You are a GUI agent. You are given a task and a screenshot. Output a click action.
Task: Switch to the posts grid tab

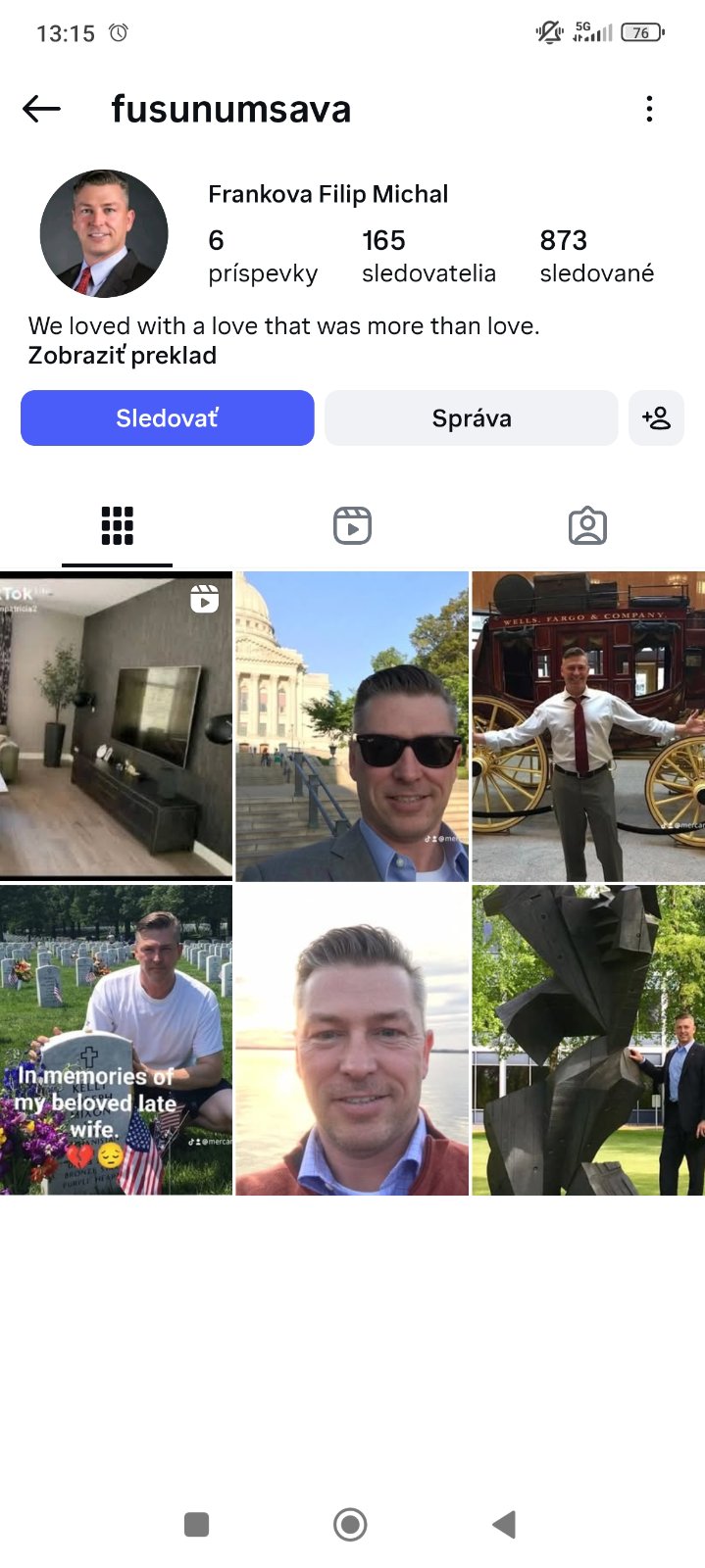117,526
